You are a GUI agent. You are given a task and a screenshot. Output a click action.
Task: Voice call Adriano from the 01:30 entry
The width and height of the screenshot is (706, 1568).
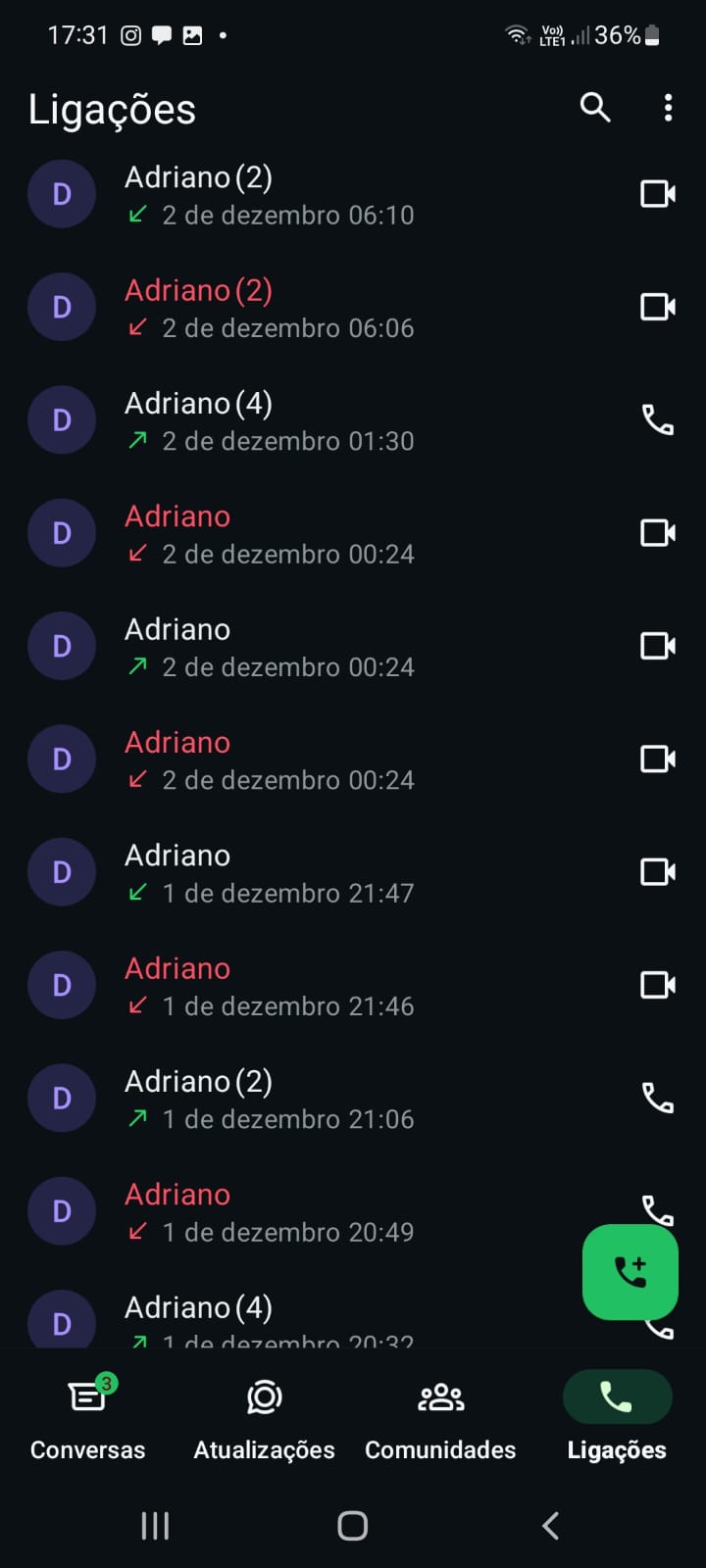tap(657, 420)
